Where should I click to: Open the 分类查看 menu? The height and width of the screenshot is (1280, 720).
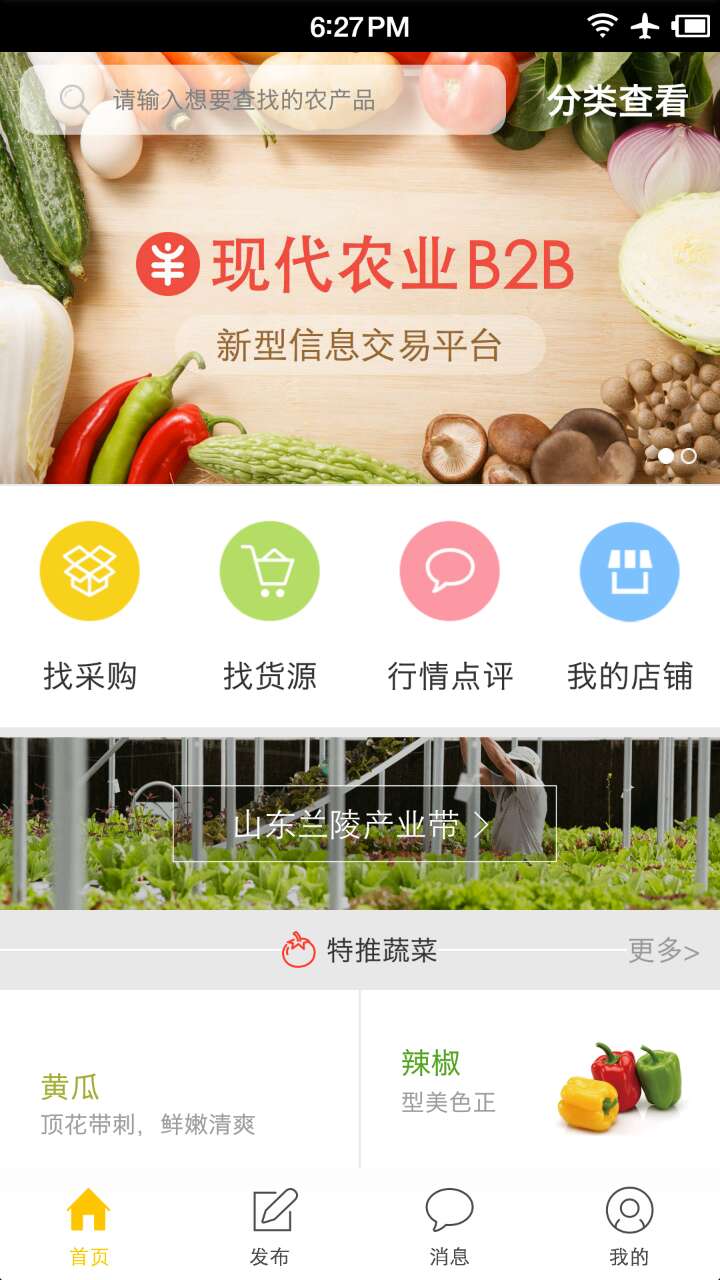[x=617, y=100]
